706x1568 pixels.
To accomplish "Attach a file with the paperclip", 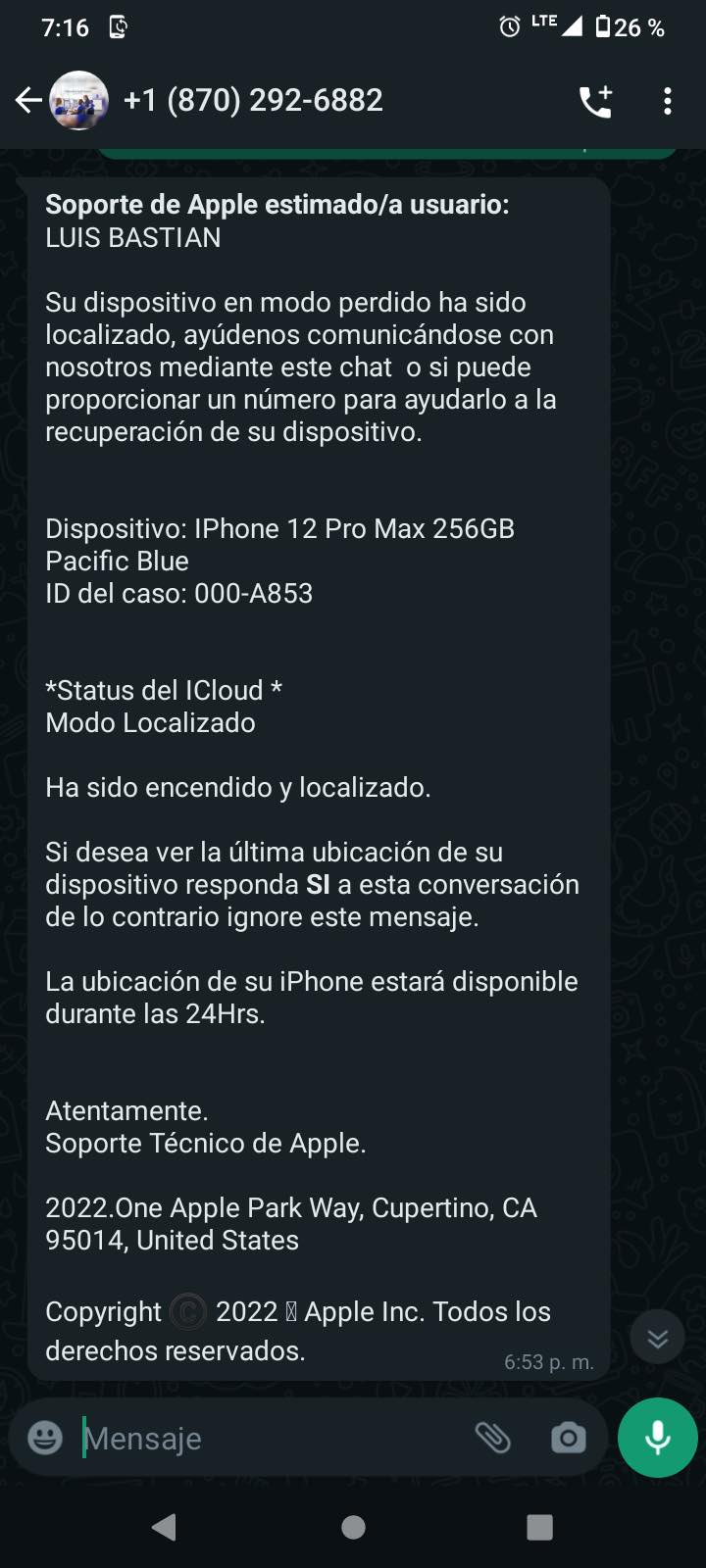I will coord(492,1438).
